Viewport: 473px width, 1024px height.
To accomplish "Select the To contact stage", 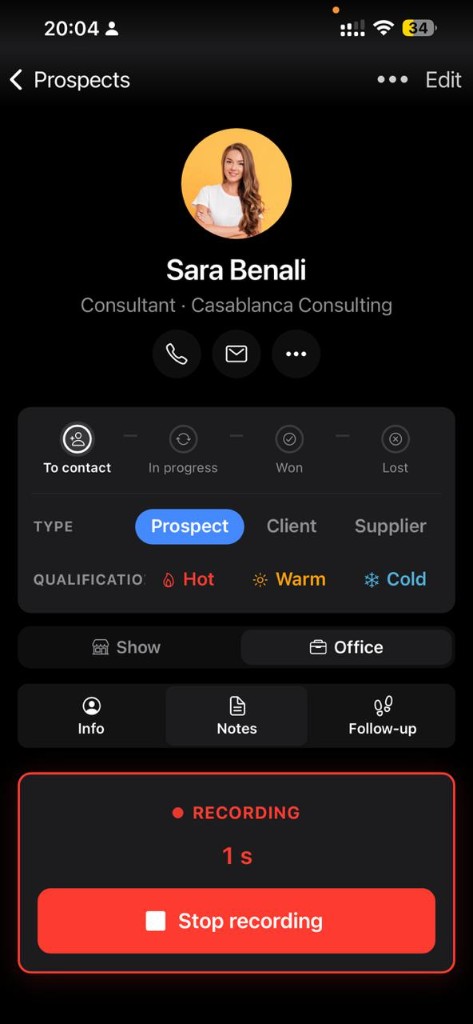I will pos(77,449).
